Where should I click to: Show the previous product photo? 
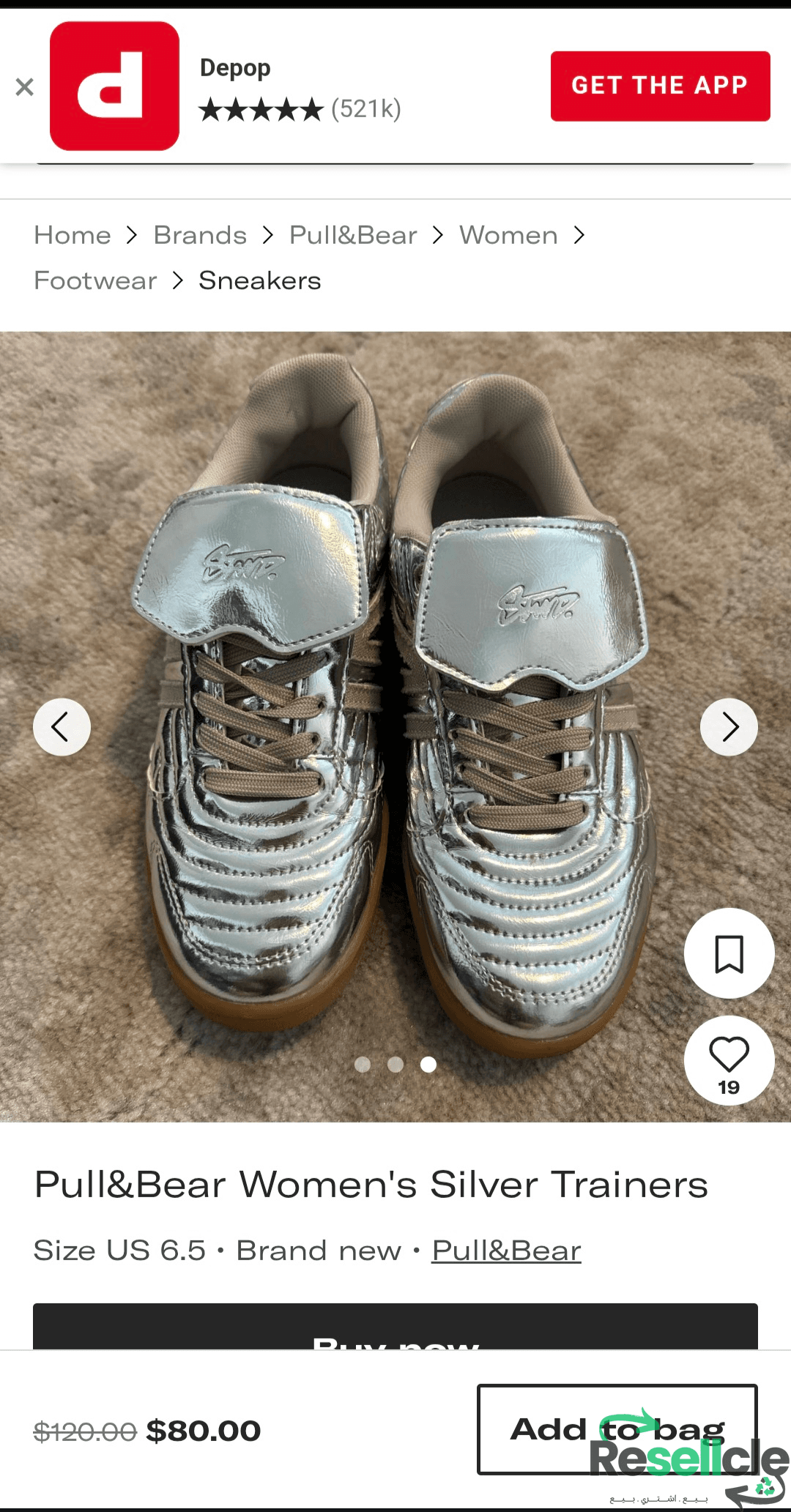[62, 727]
